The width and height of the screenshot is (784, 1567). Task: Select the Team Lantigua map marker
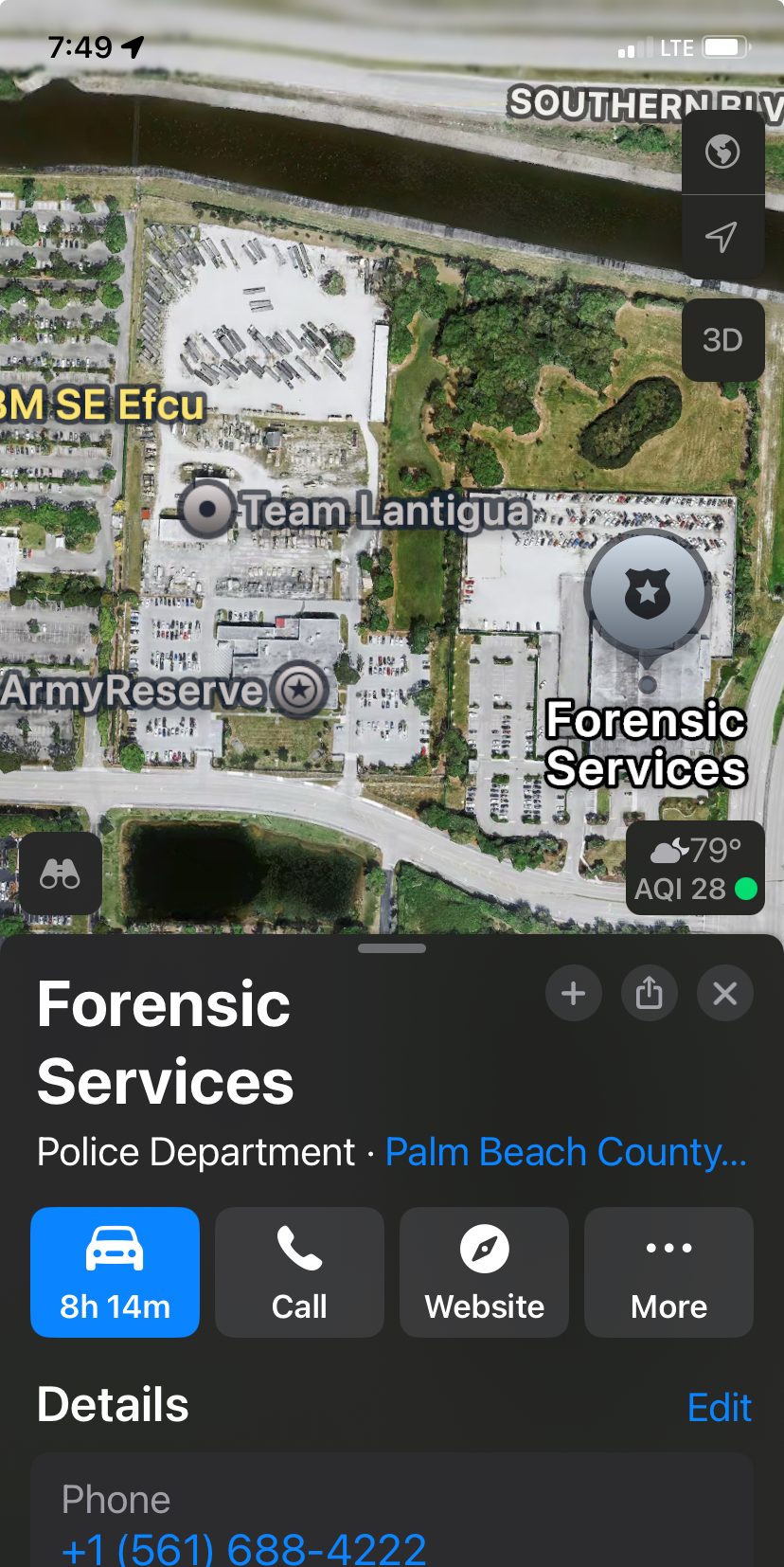click(x=207, y=510)
